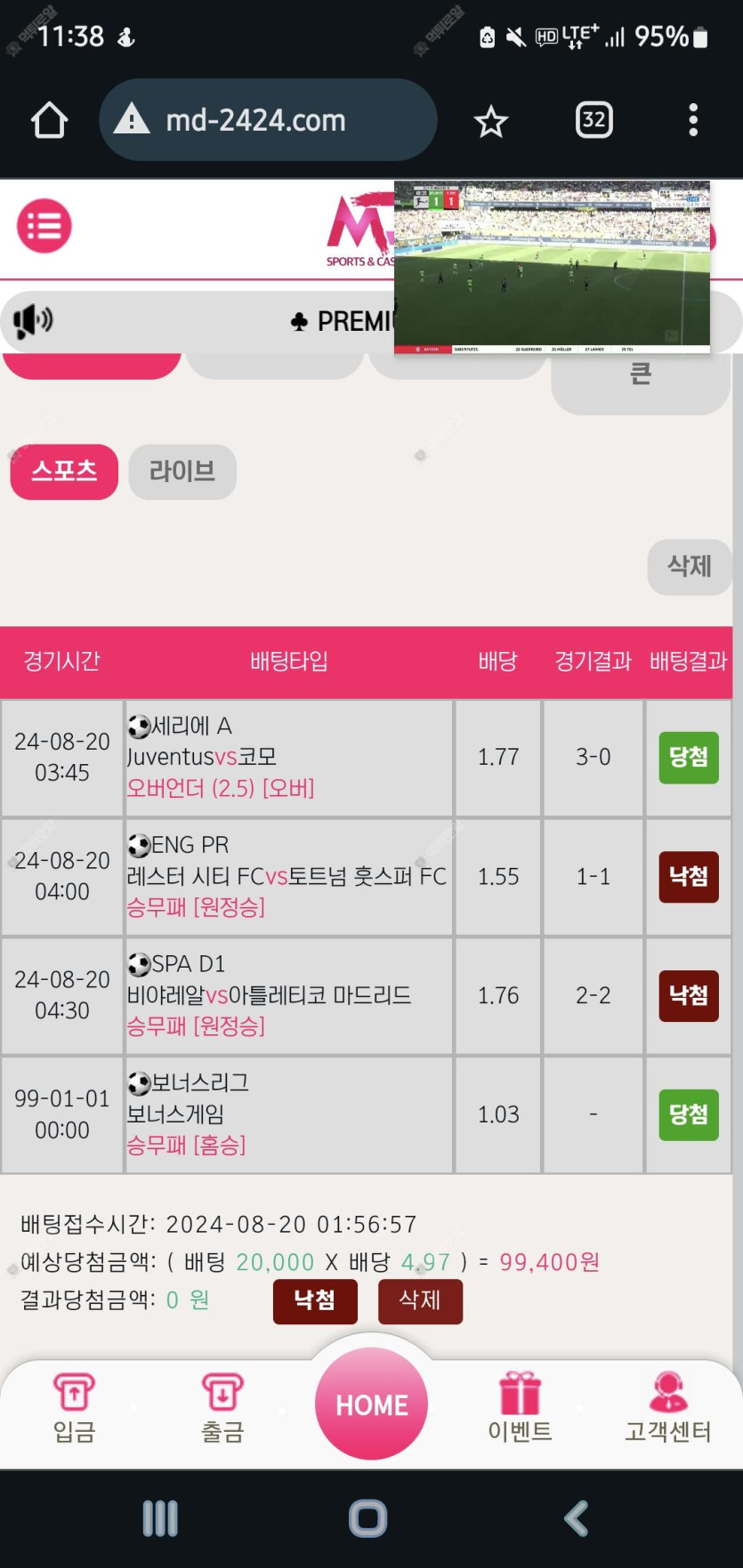The image size is (743, 1568).
Task: Open the 입금 deposit section
Action: pos(74,1407)
